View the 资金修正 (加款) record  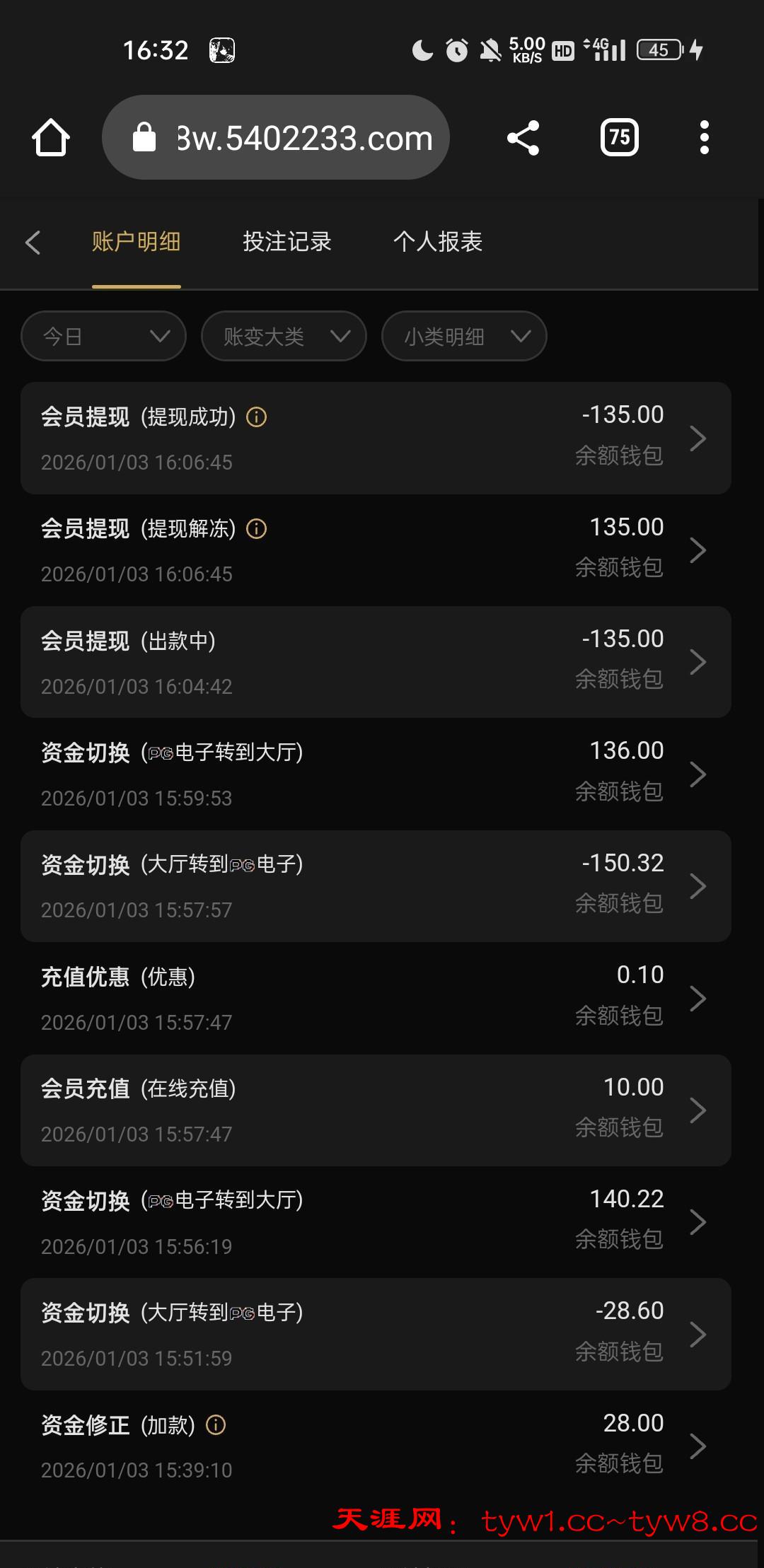pos(375,1446)
